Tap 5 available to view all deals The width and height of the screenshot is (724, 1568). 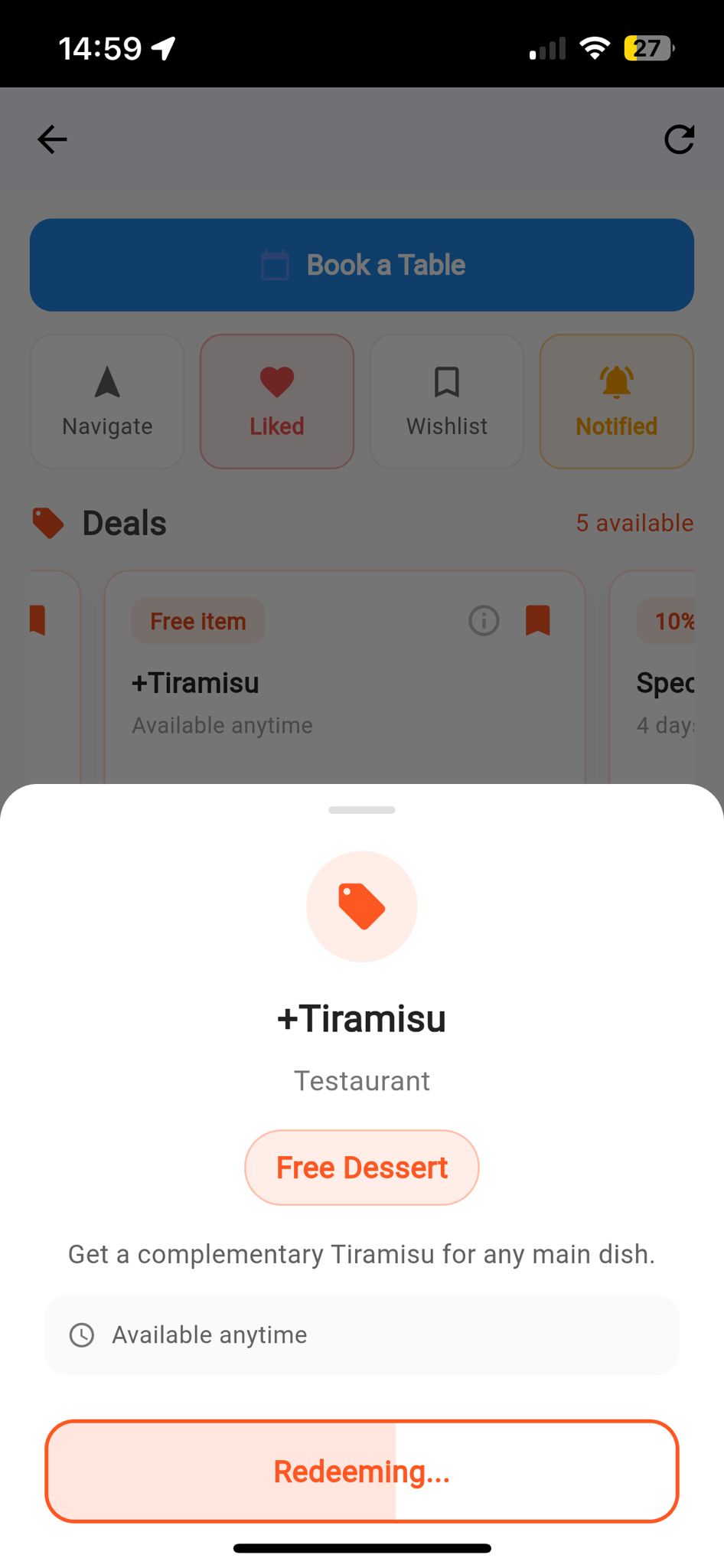click(634, 523)
